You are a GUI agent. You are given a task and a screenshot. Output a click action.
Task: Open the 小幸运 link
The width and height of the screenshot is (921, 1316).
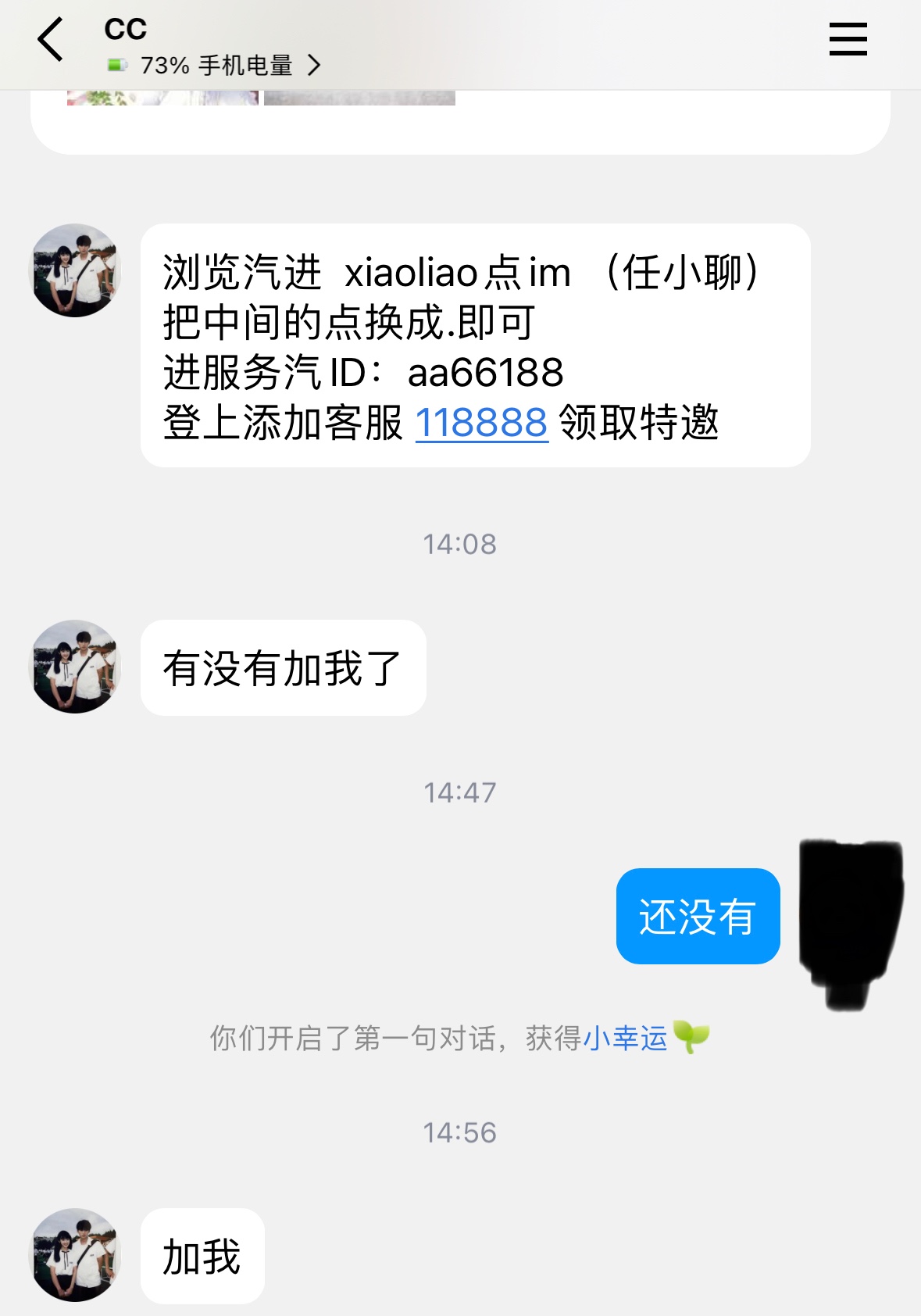(625, 1038)
